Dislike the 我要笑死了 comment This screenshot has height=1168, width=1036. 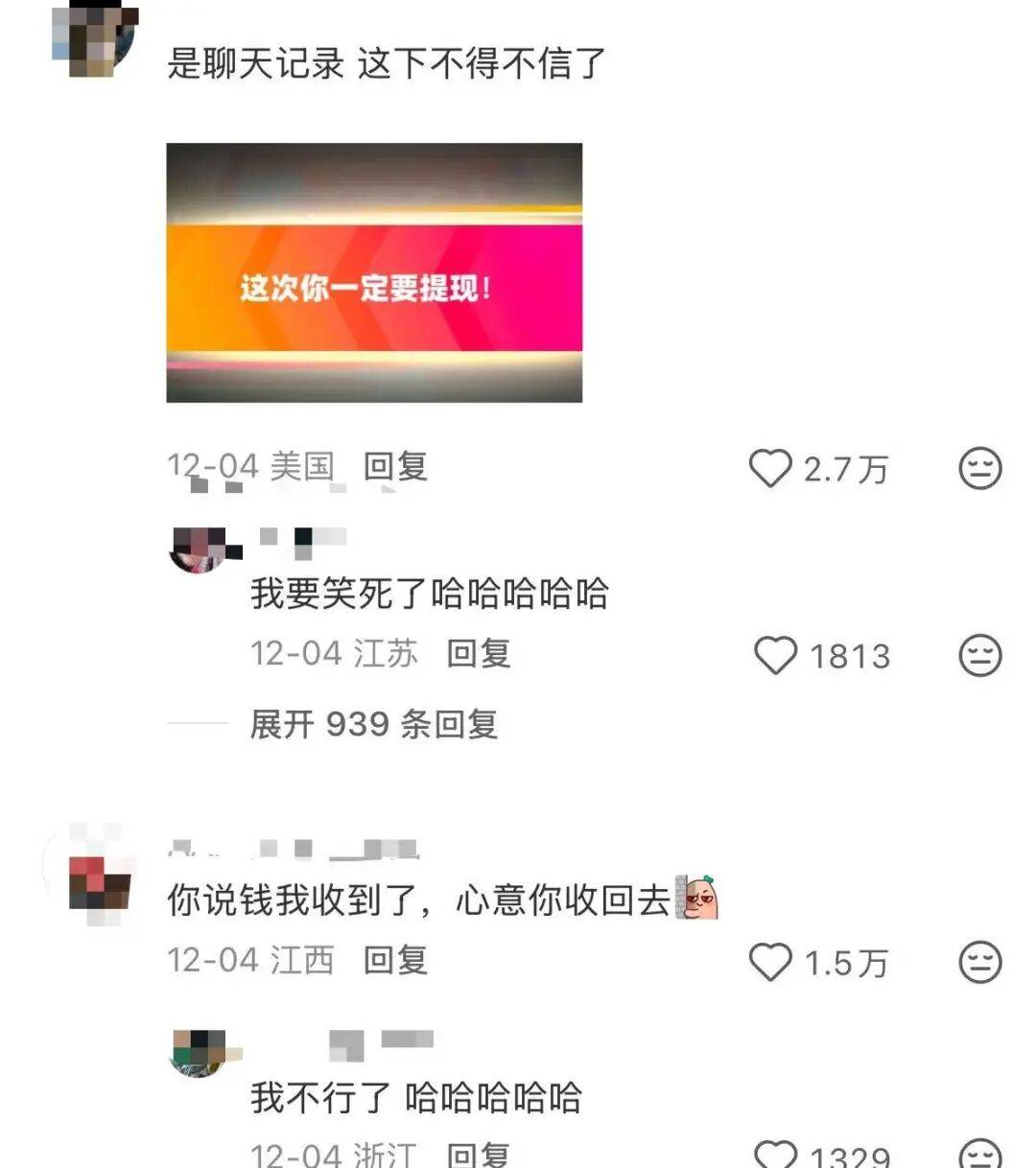[x=979, y=656]
